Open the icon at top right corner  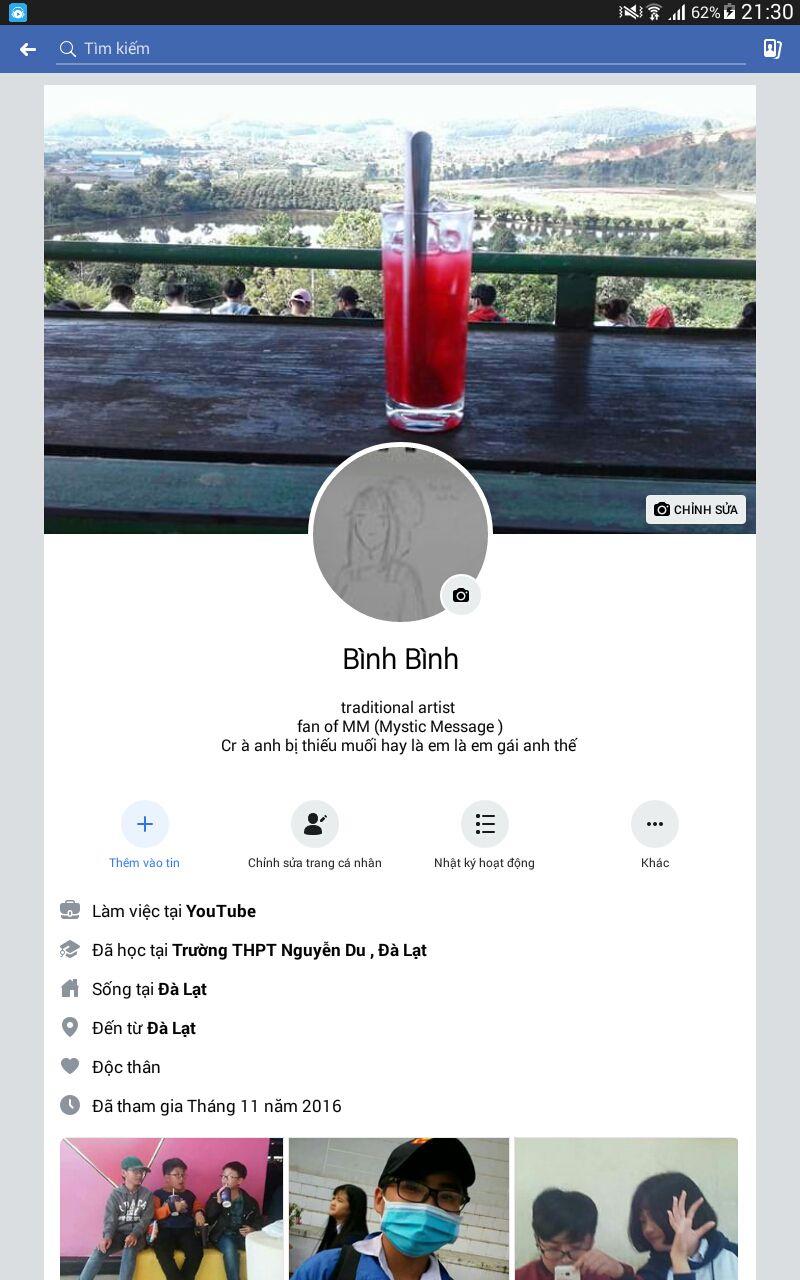(772, 49)
